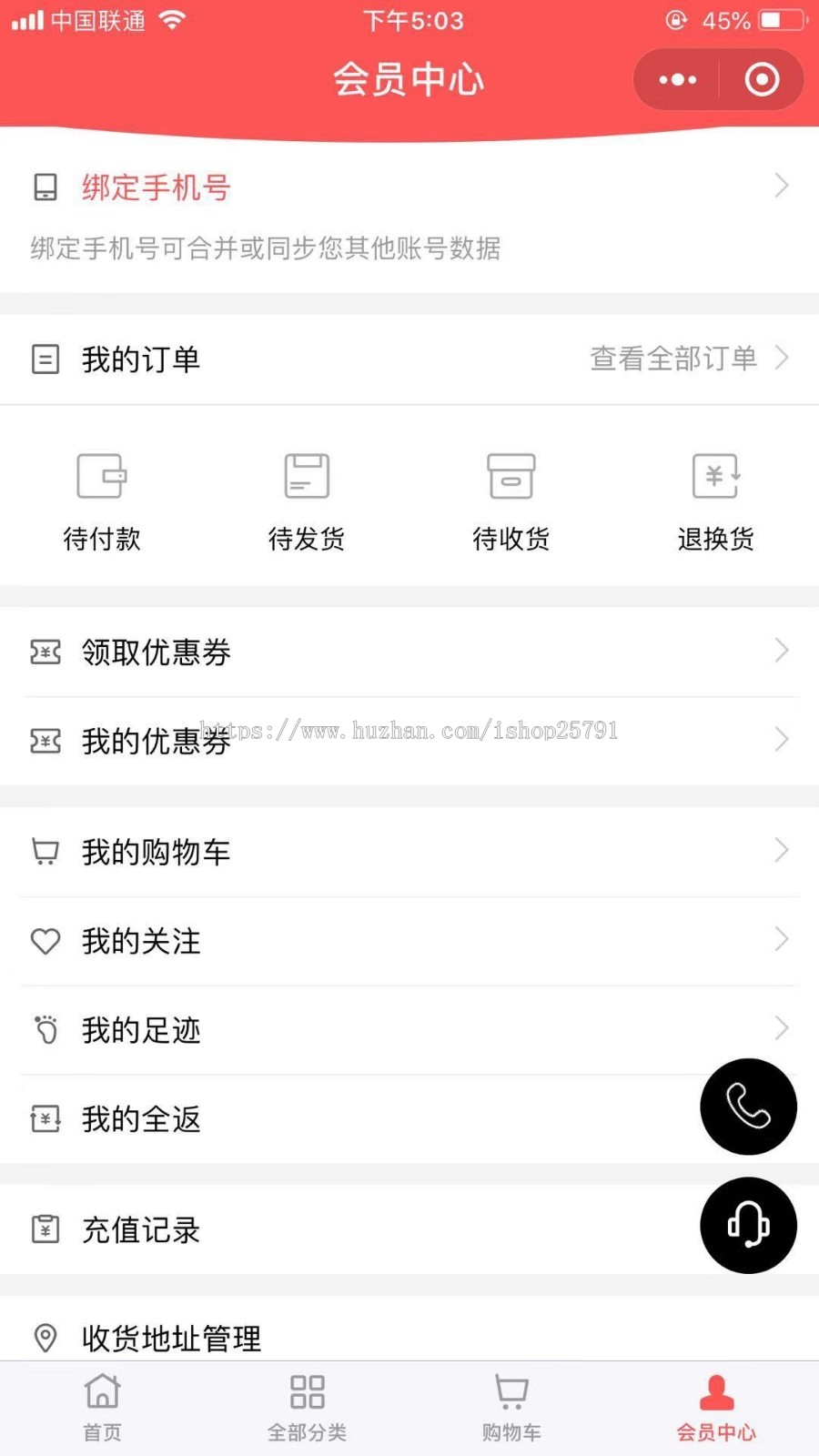Open 充值记录 (recharge history)

[141, 1229]
